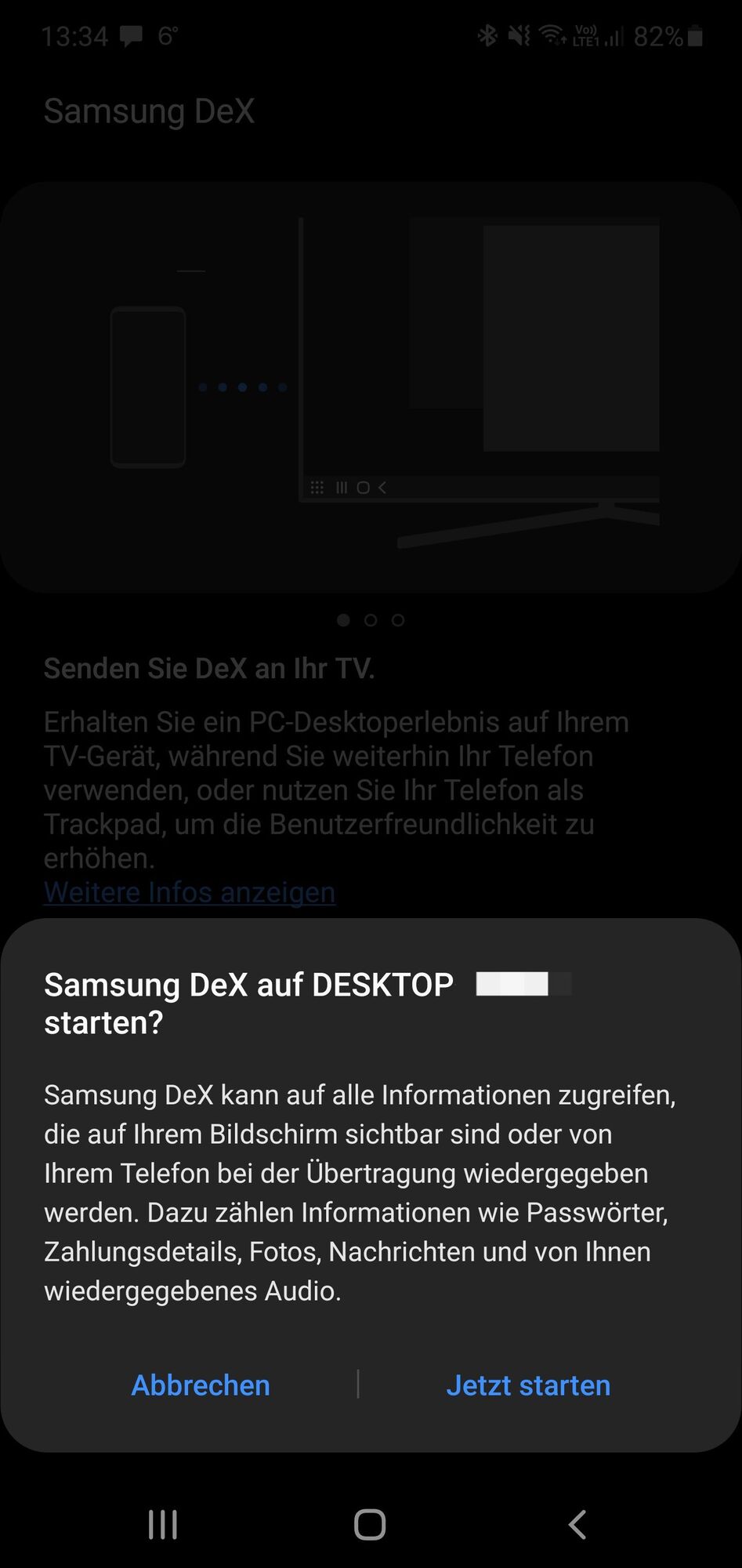Open Weitere Infos anzeigen link
The image size is (742, 1568).
point(189,891)
